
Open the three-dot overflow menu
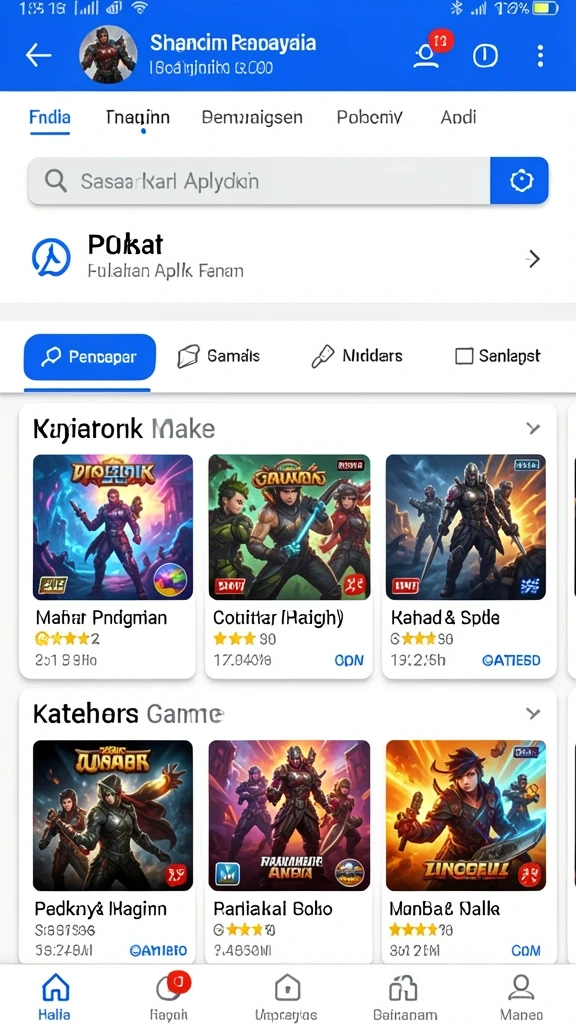(540, 56)
